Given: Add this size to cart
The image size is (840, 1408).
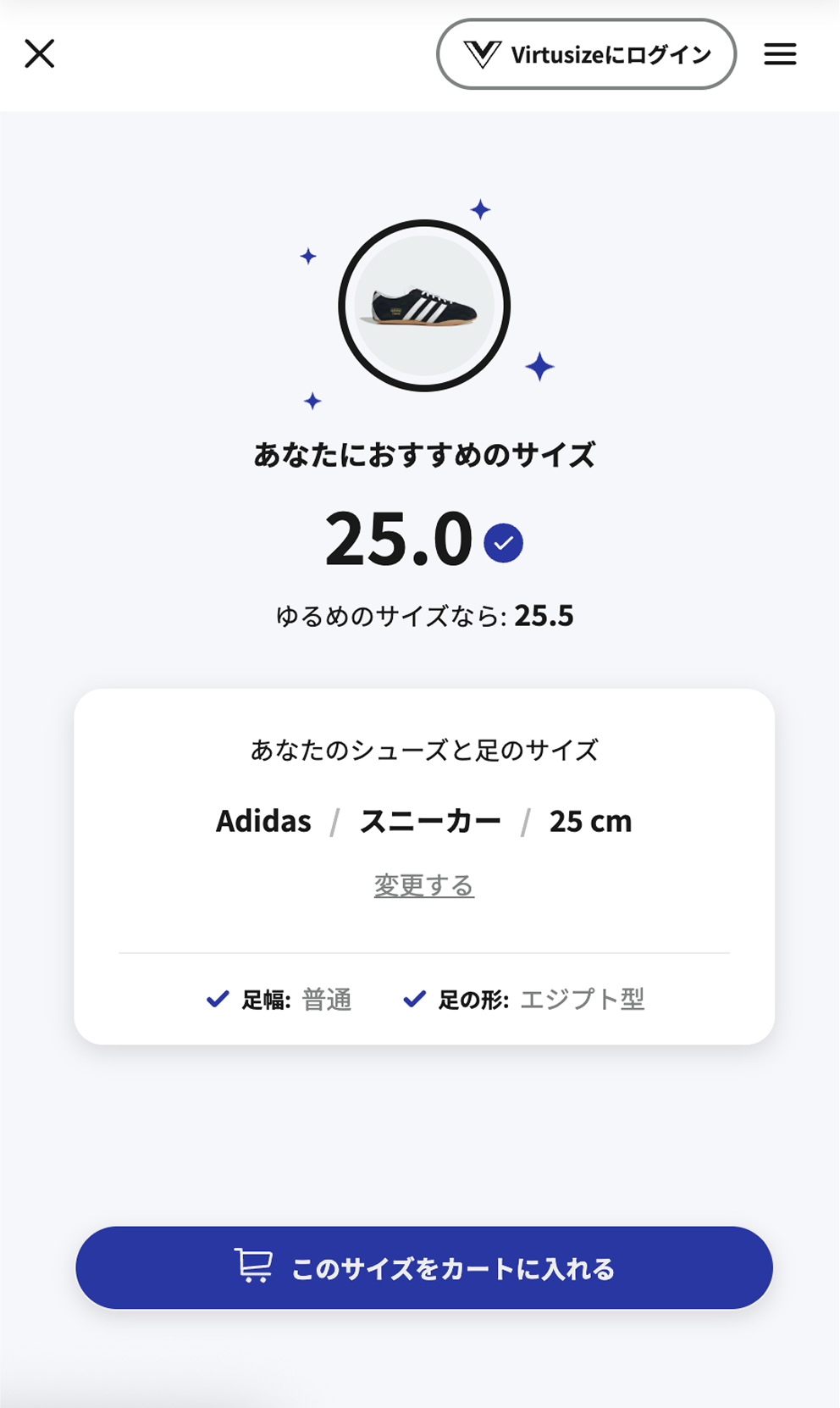Looking at the screenshot, I should [424, 1267].
